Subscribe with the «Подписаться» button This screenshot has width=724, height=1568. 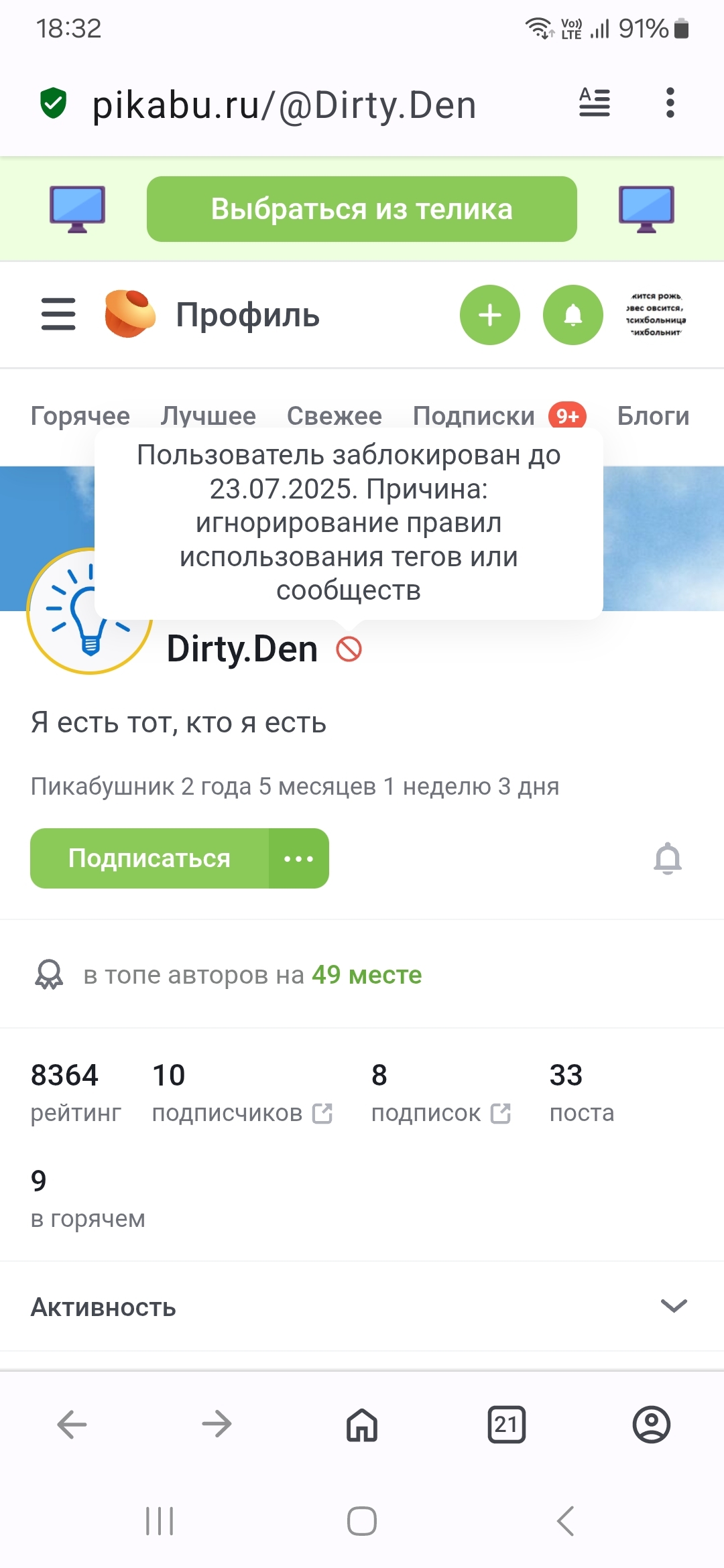pos(149,858)
